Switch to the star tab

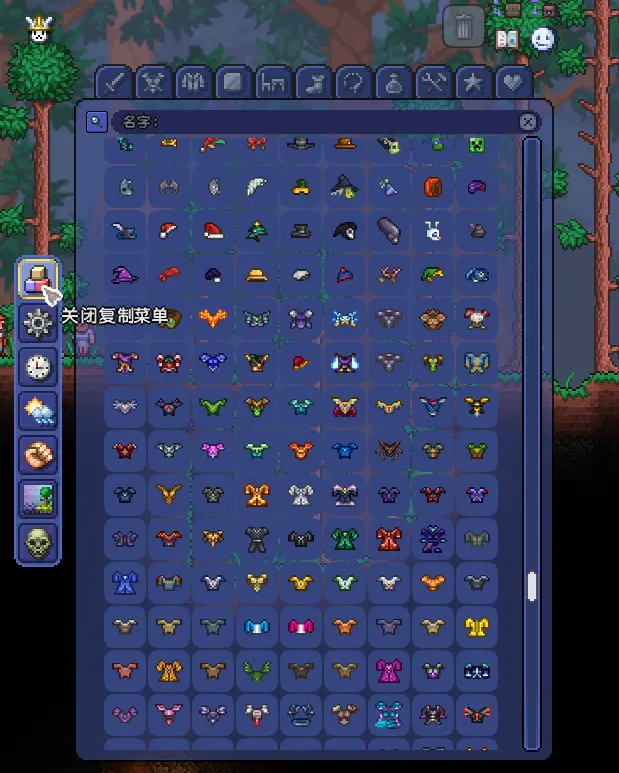click(x=473, y=84)
